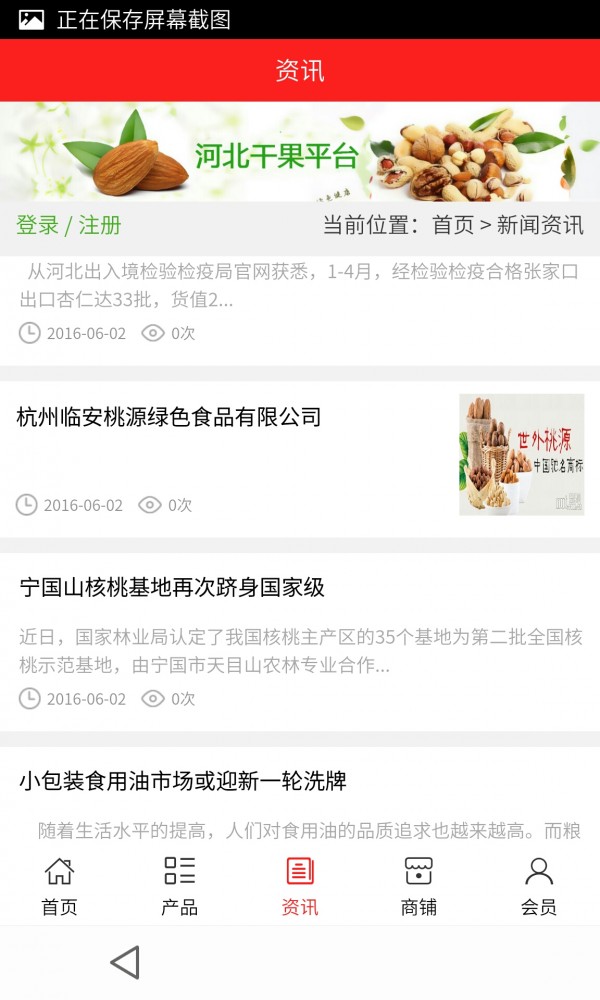Open the 会员 member tab

click(539, 886)
